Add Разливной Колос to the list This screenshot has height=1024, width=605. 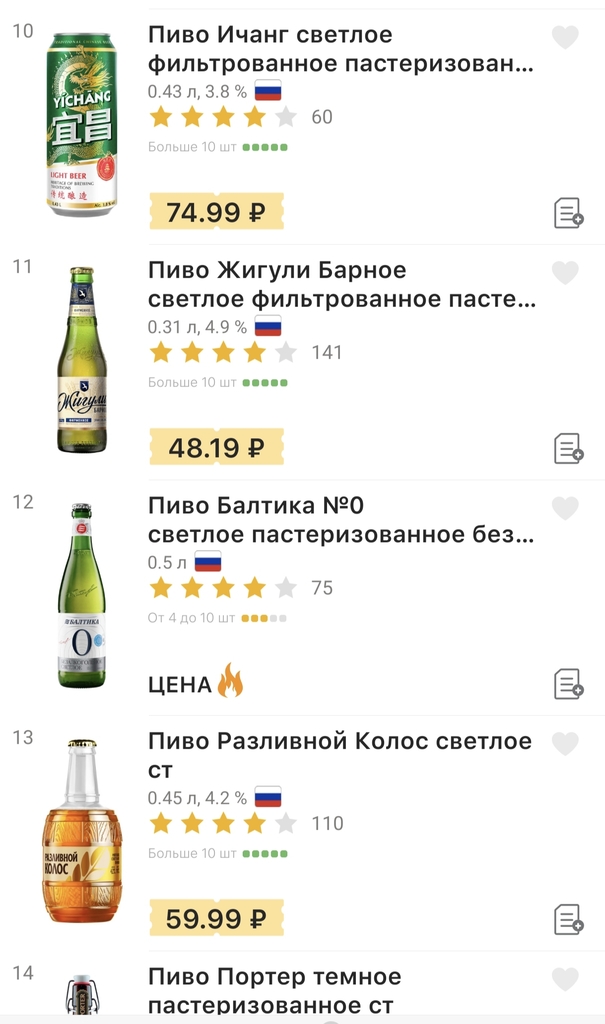click(568, 919)
